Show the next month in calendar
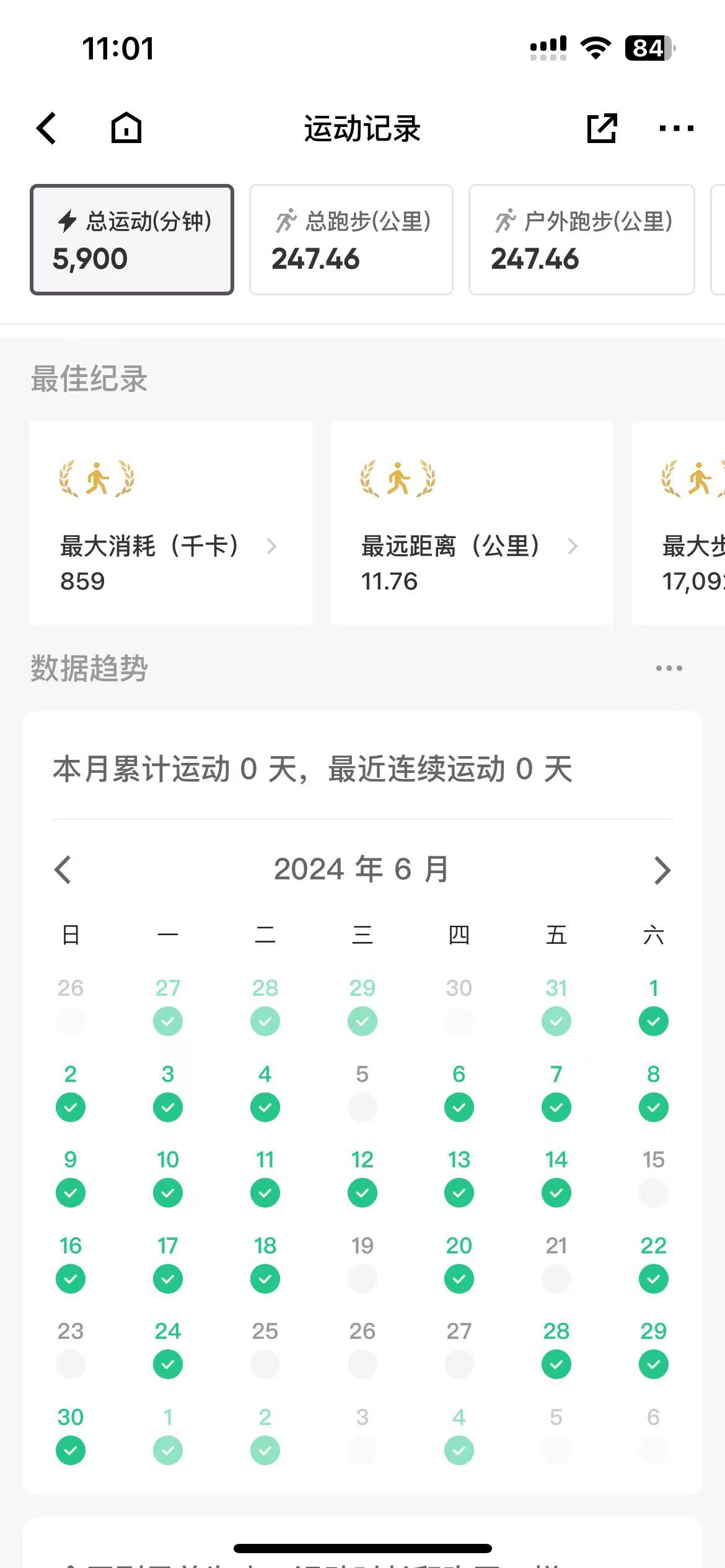The width and height of the screenshot is (725, 1568). pyautogui.click(x=662, y=869)
